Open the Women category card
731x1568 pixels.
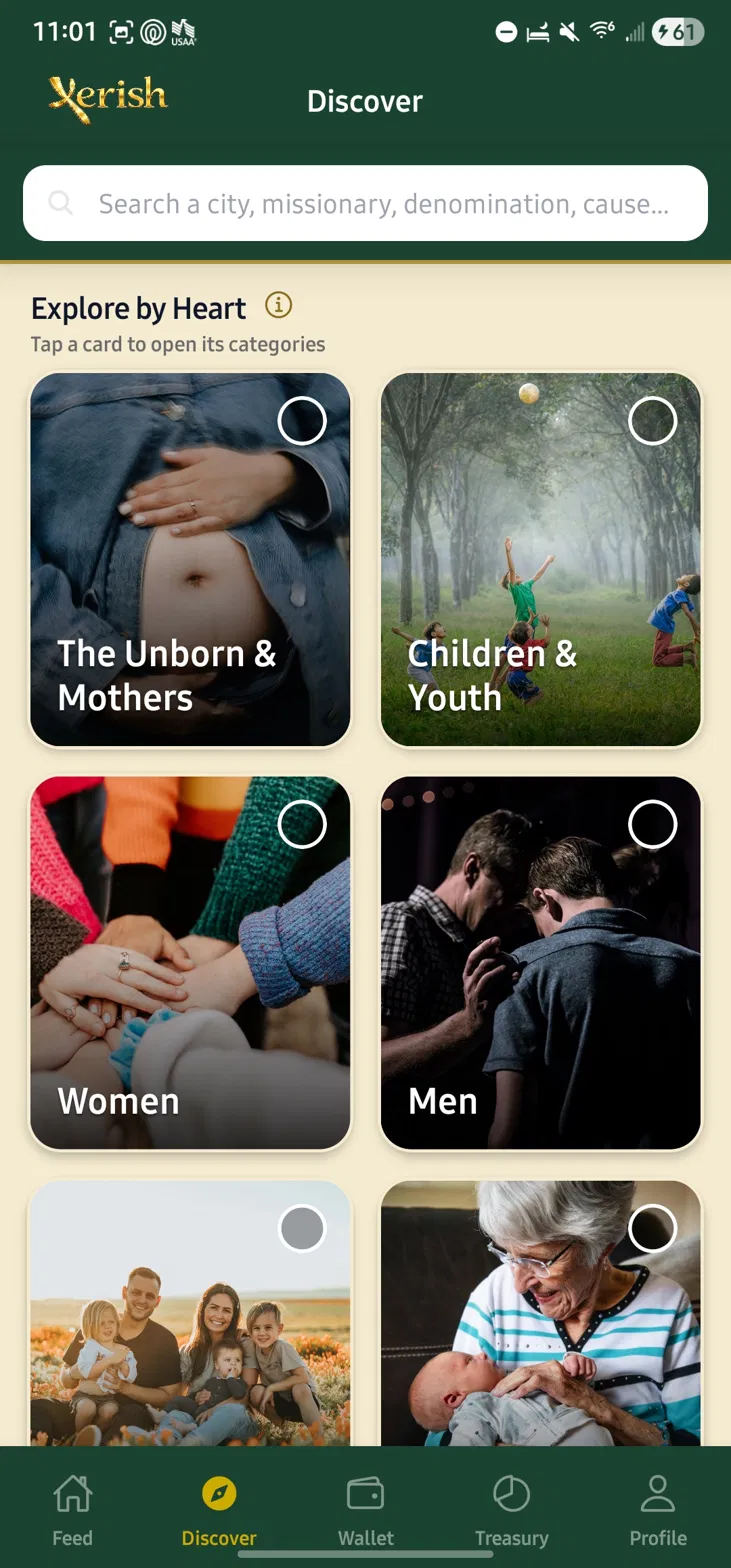(x=190, y=963)
